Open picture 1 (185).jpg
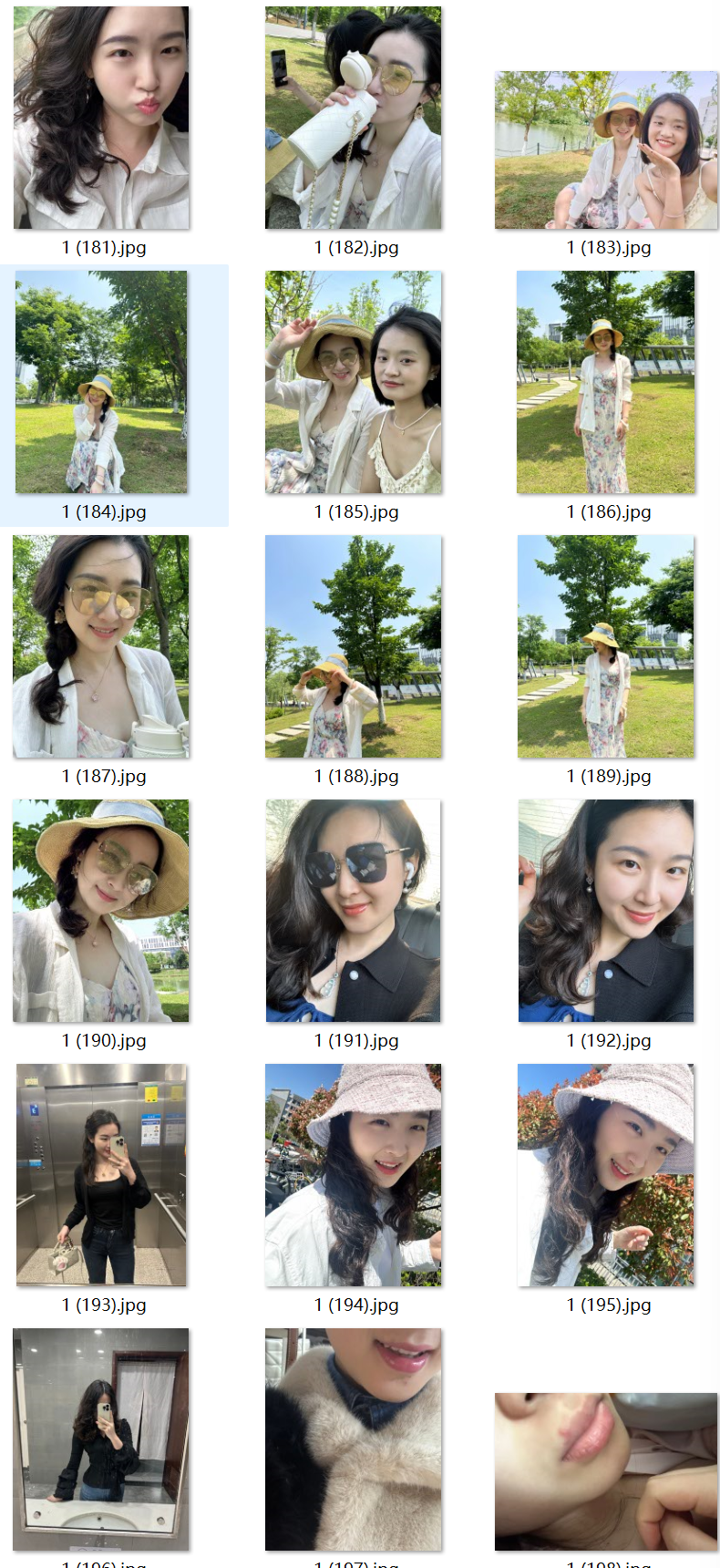 (353, 382)
